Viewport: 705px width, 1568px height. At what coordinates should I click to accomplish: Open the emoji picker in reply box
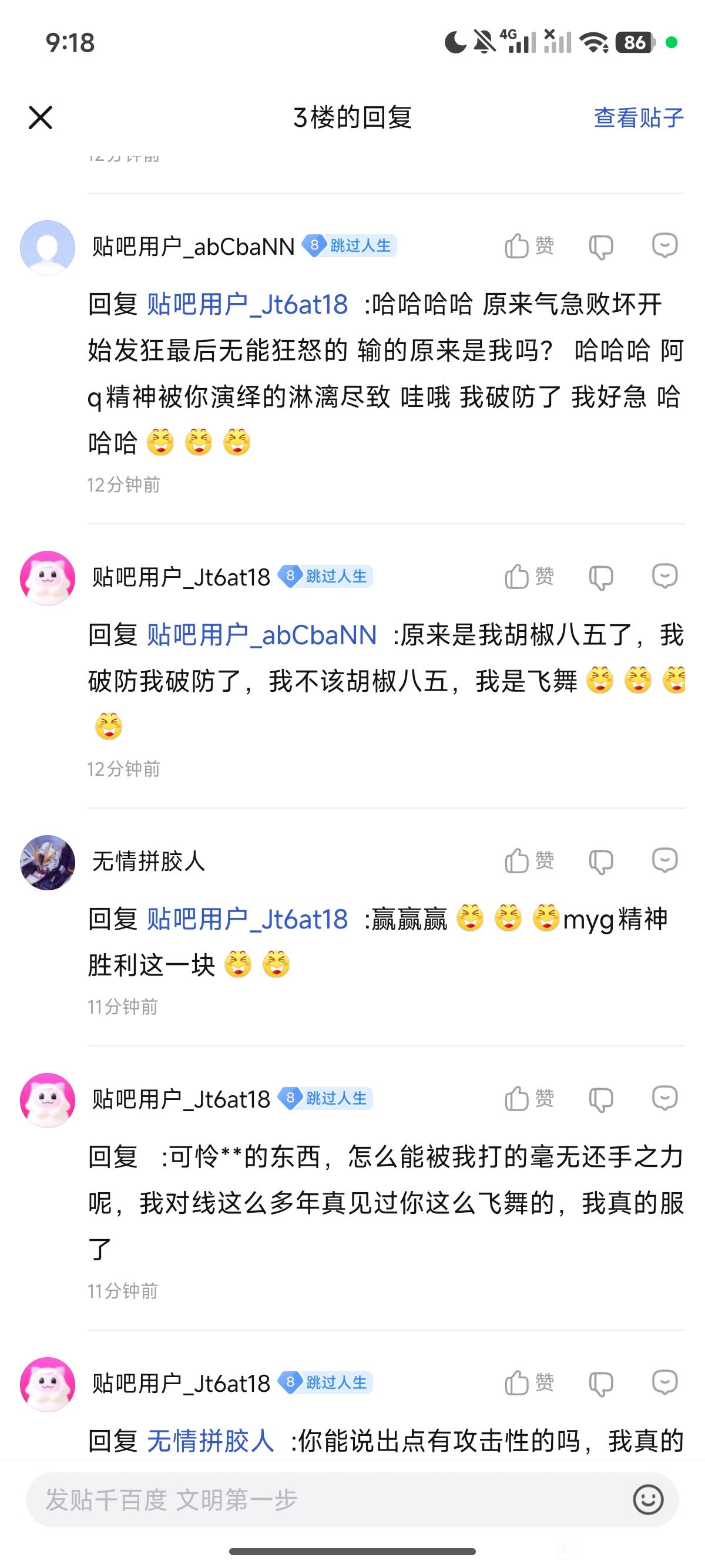[648, 1499]
